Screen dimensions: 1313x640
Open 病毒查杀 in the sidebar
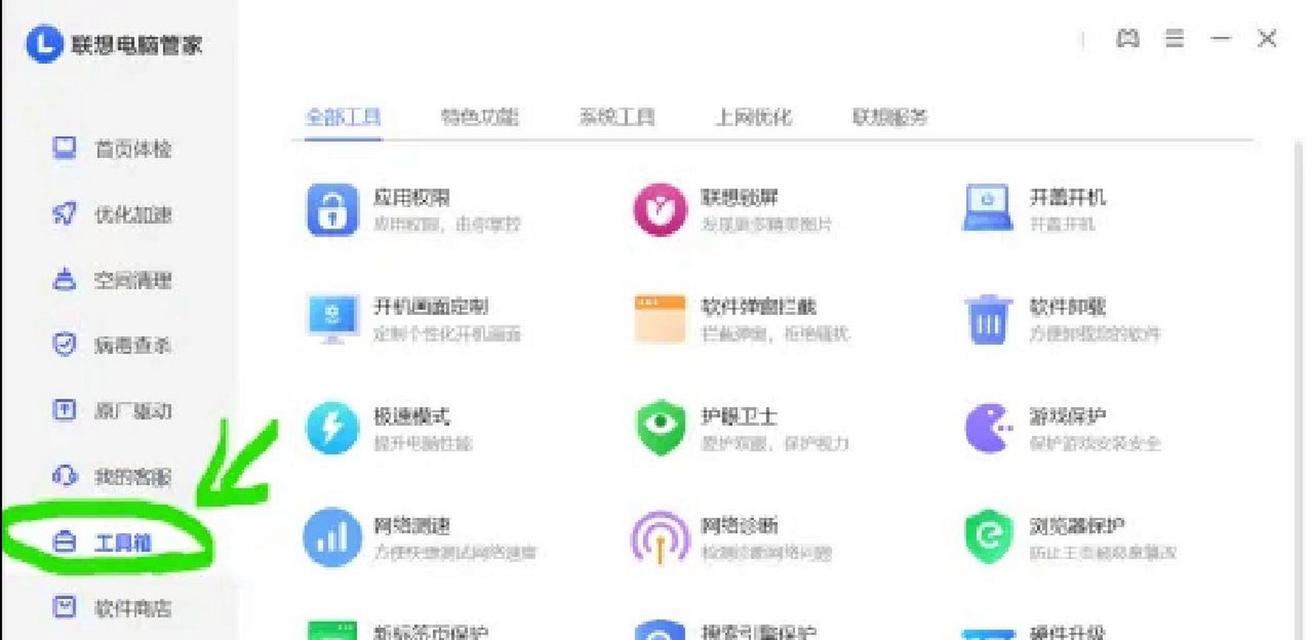tap(112, 345)
